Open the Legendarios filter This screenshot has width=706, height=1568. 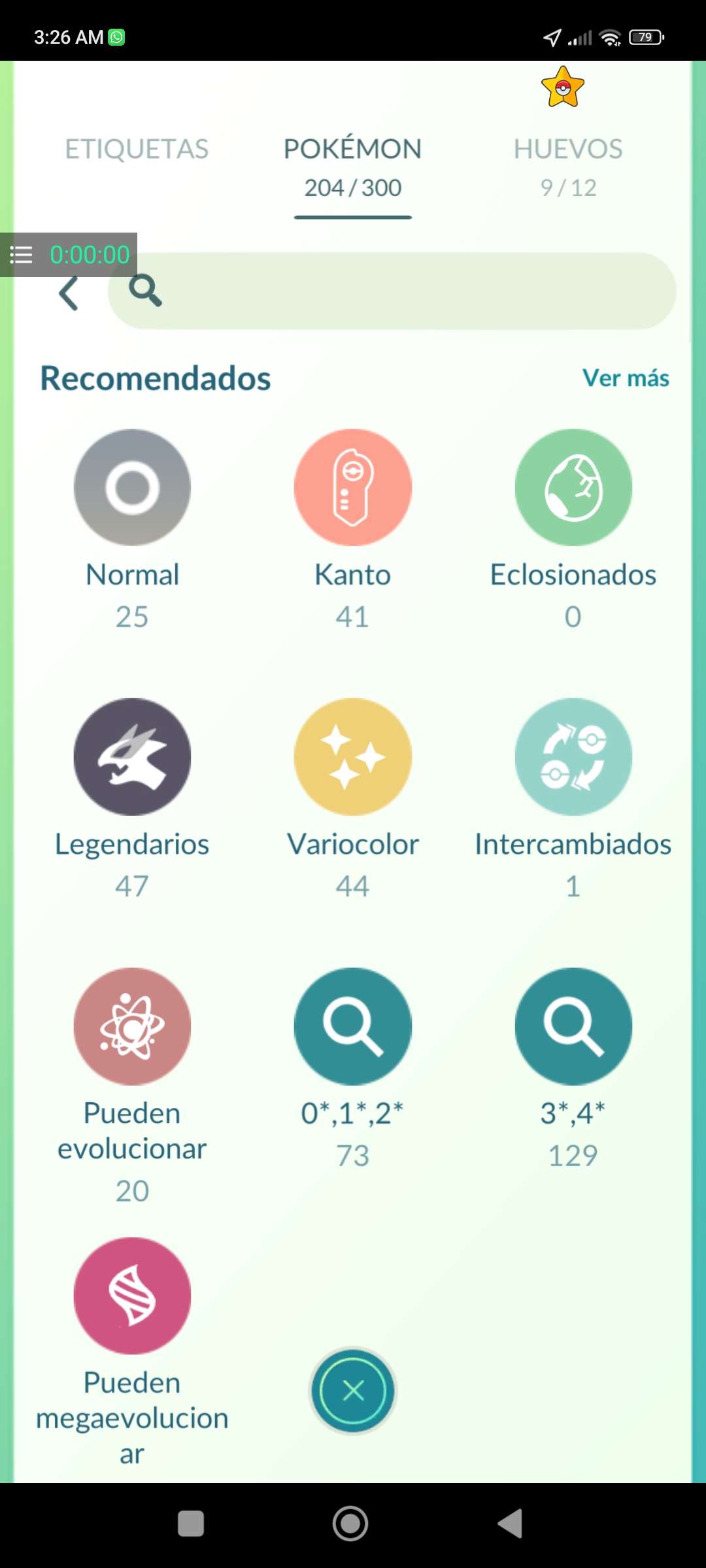[x=132, y=757]
